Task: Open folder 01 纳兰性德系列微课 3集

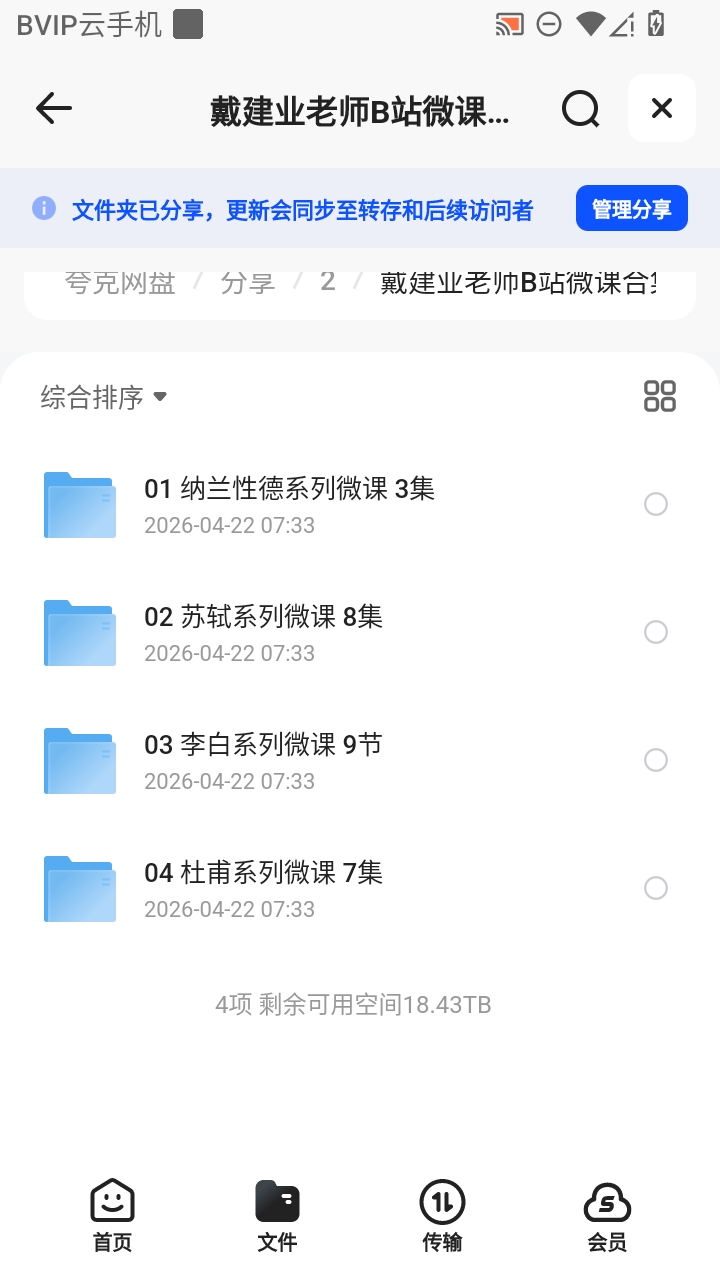Action: pyautogui.click(x=360, y=505)
